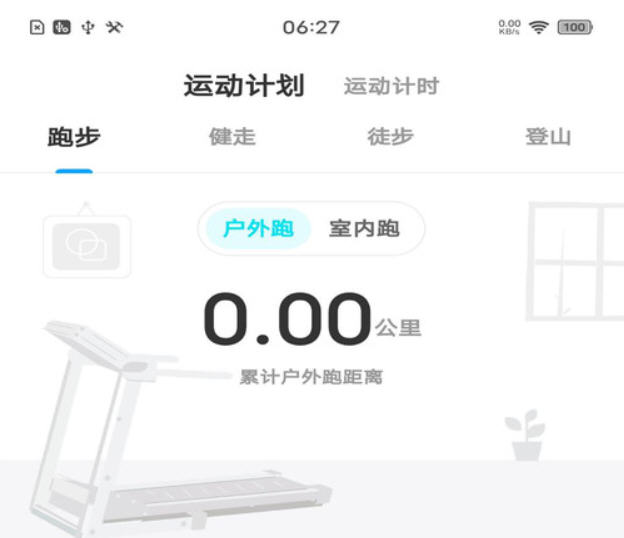Select the 跑步 tab
The height and width of the screenshot is (538, 624).
coord(74,138)
